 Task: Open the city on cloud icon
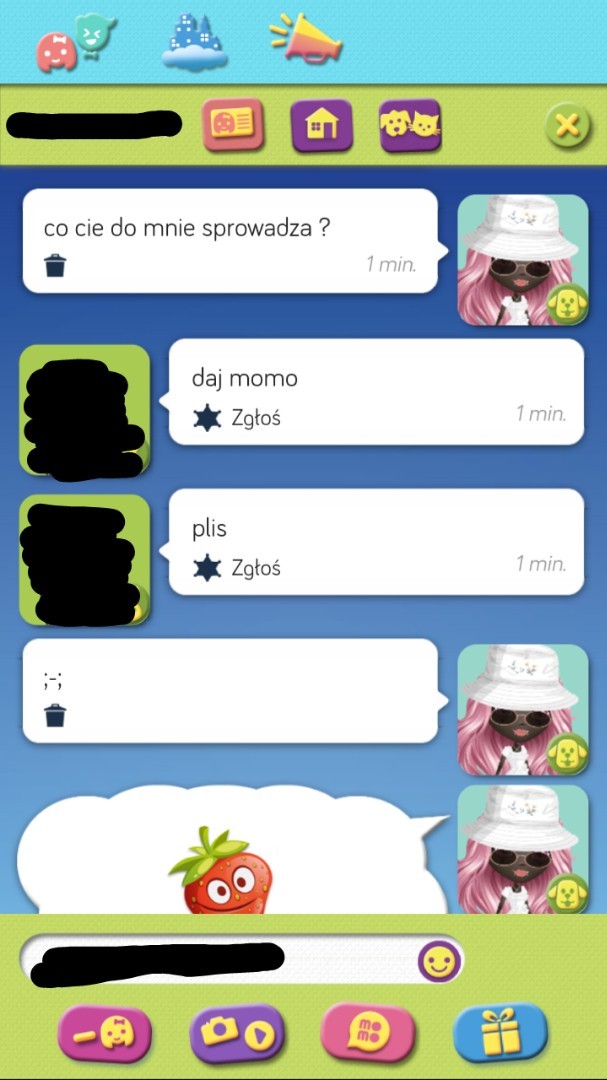[195, 42]
